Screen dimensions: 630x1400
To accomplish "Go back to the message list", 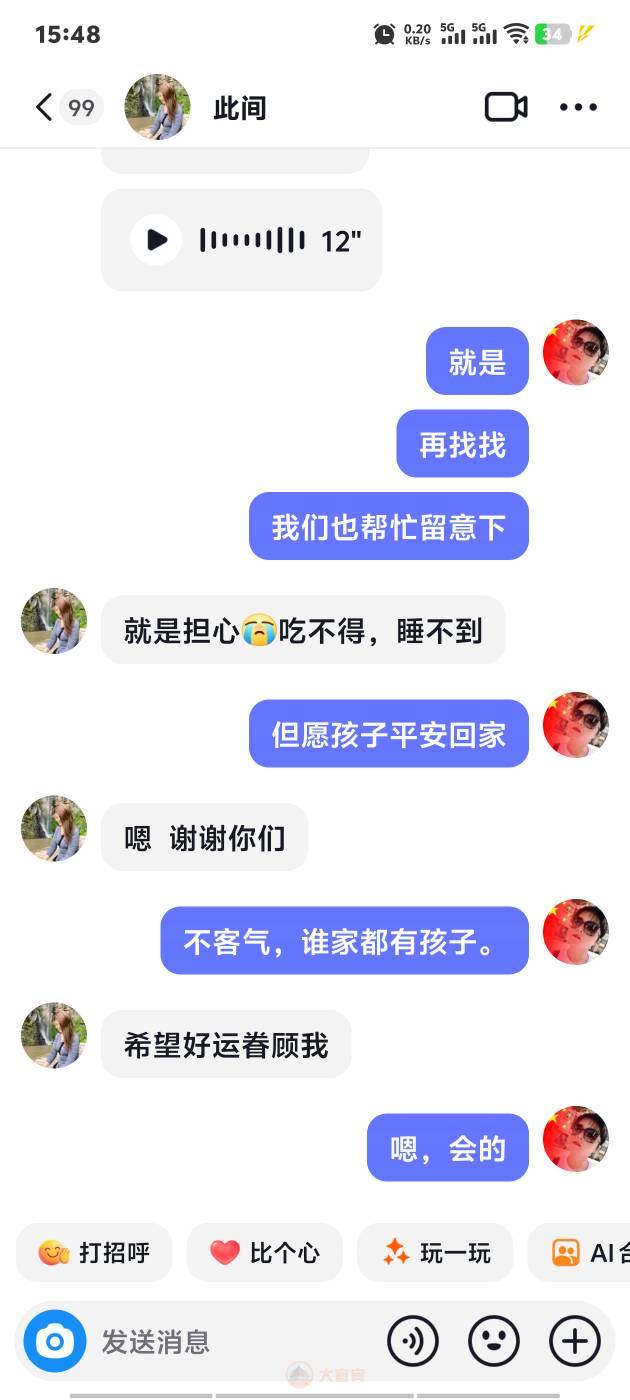I will 45,107.
